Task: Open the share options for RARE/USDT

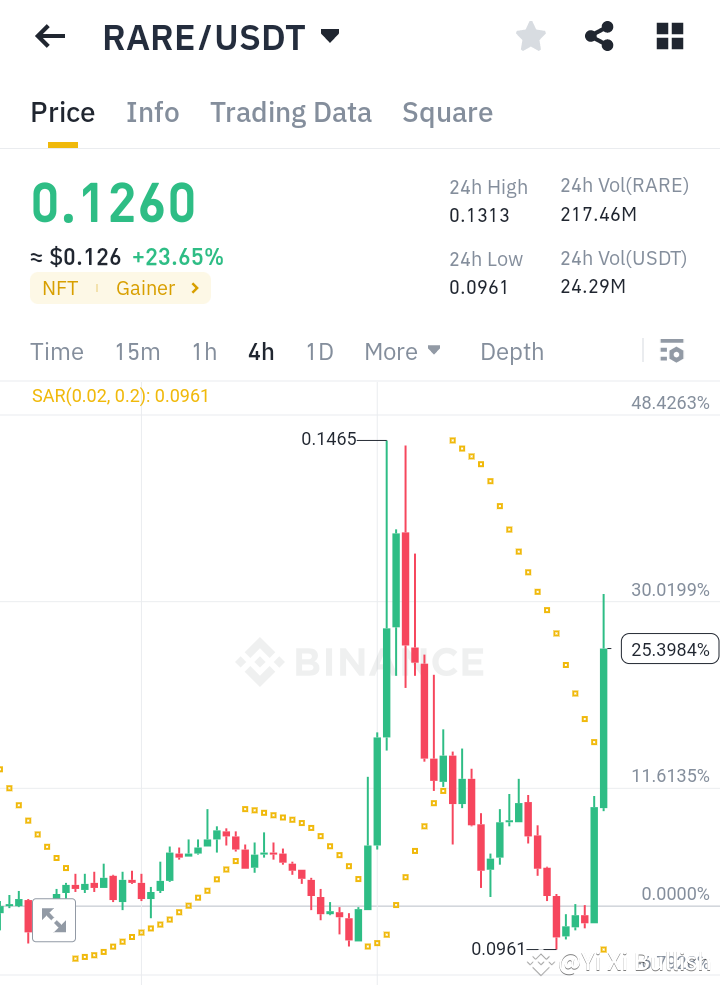Action: [x=598, y=36]
